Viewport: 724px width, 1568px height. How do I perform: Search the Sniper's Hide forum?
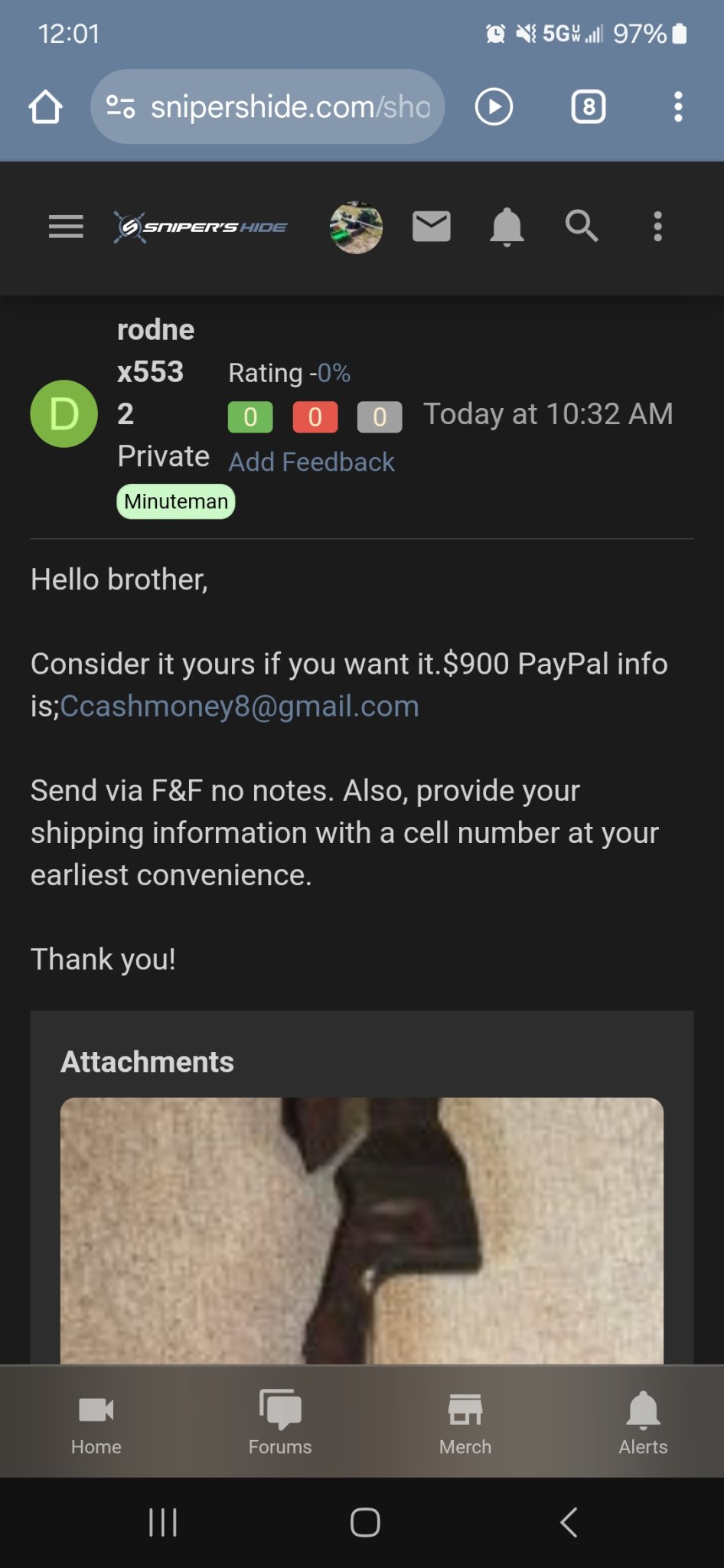click(582, 227)
